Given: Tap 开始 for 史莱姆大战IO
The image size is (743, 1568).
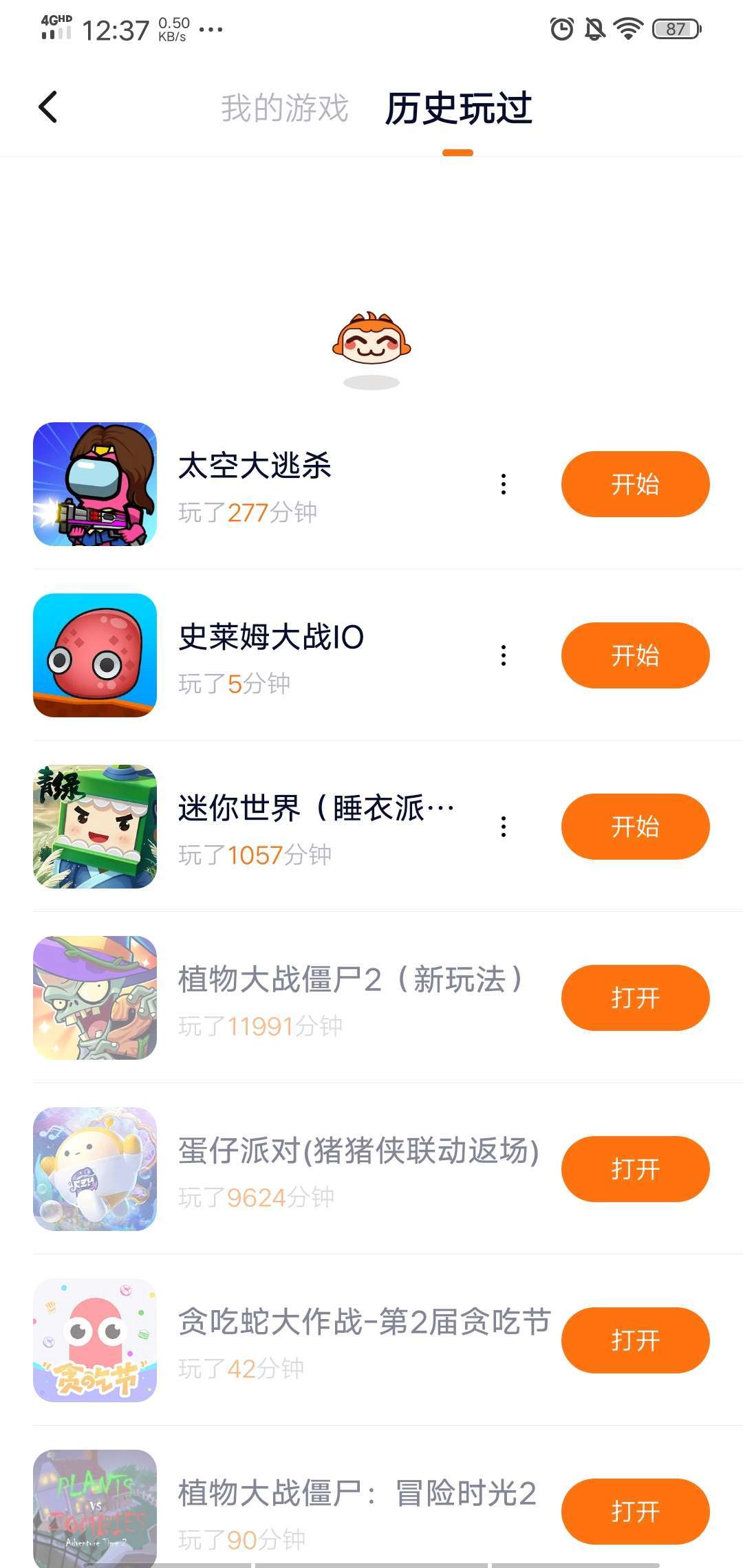Looking at the screenshot, I should 635,655.
